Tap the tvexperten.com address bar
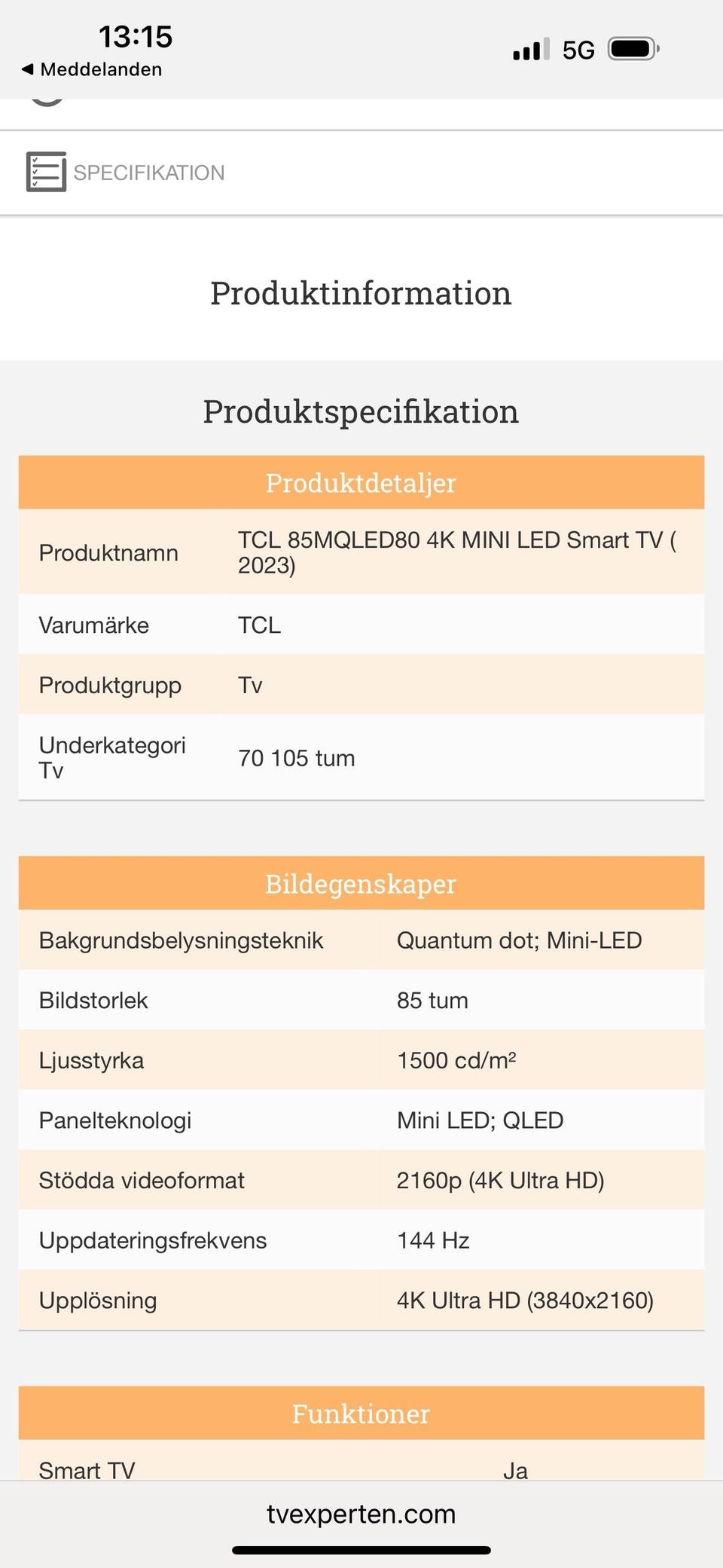Viewport: 723px width, 1568px height. click(361, 1514)
